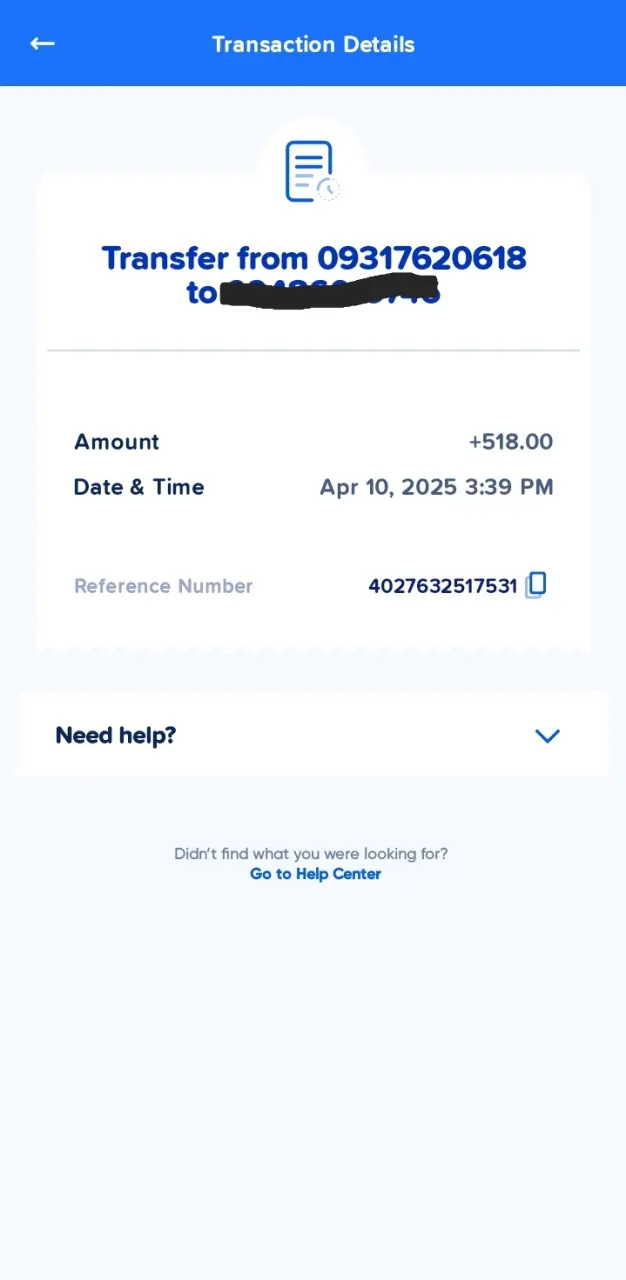Open the Go to Help Center link
Viewport: 626px width, 1280px height.
pyautogui.click(x=315, y=874)
